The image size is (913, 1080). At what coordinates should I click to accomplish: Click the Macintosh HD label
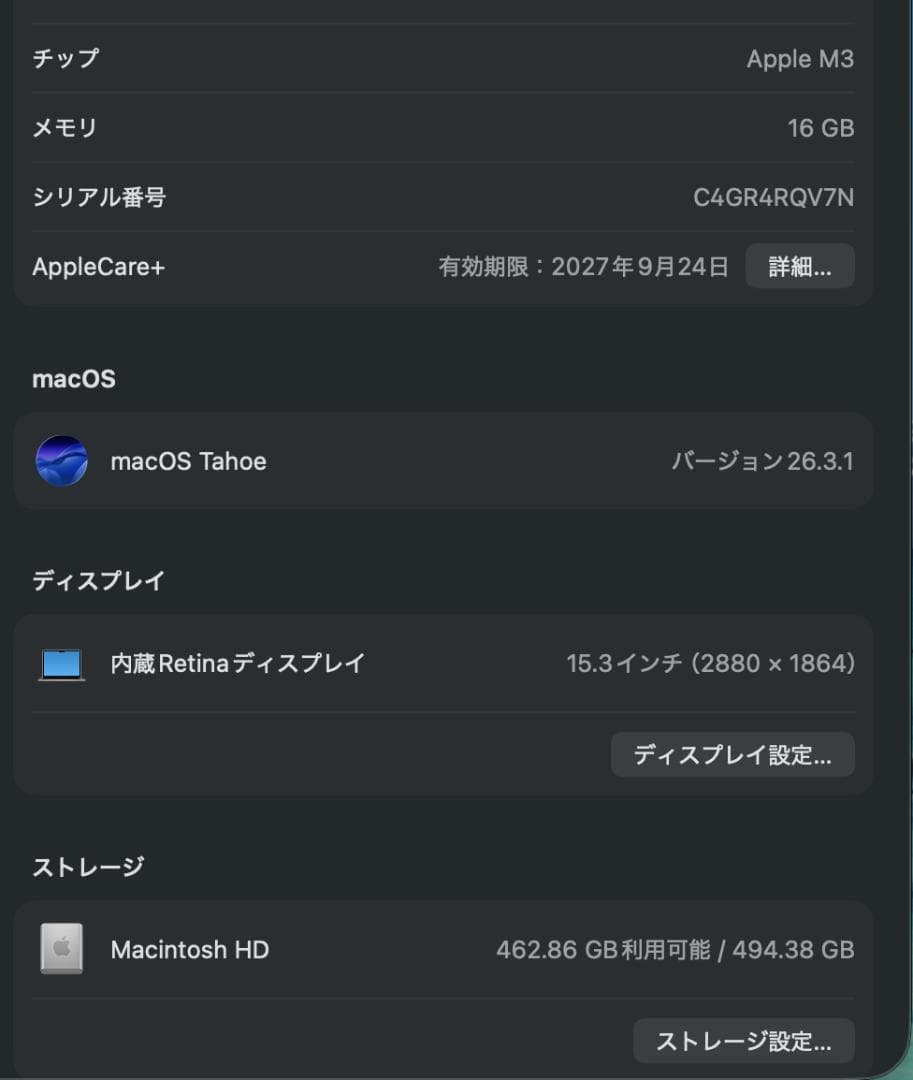pyautogui.click(x=190, y=949)
